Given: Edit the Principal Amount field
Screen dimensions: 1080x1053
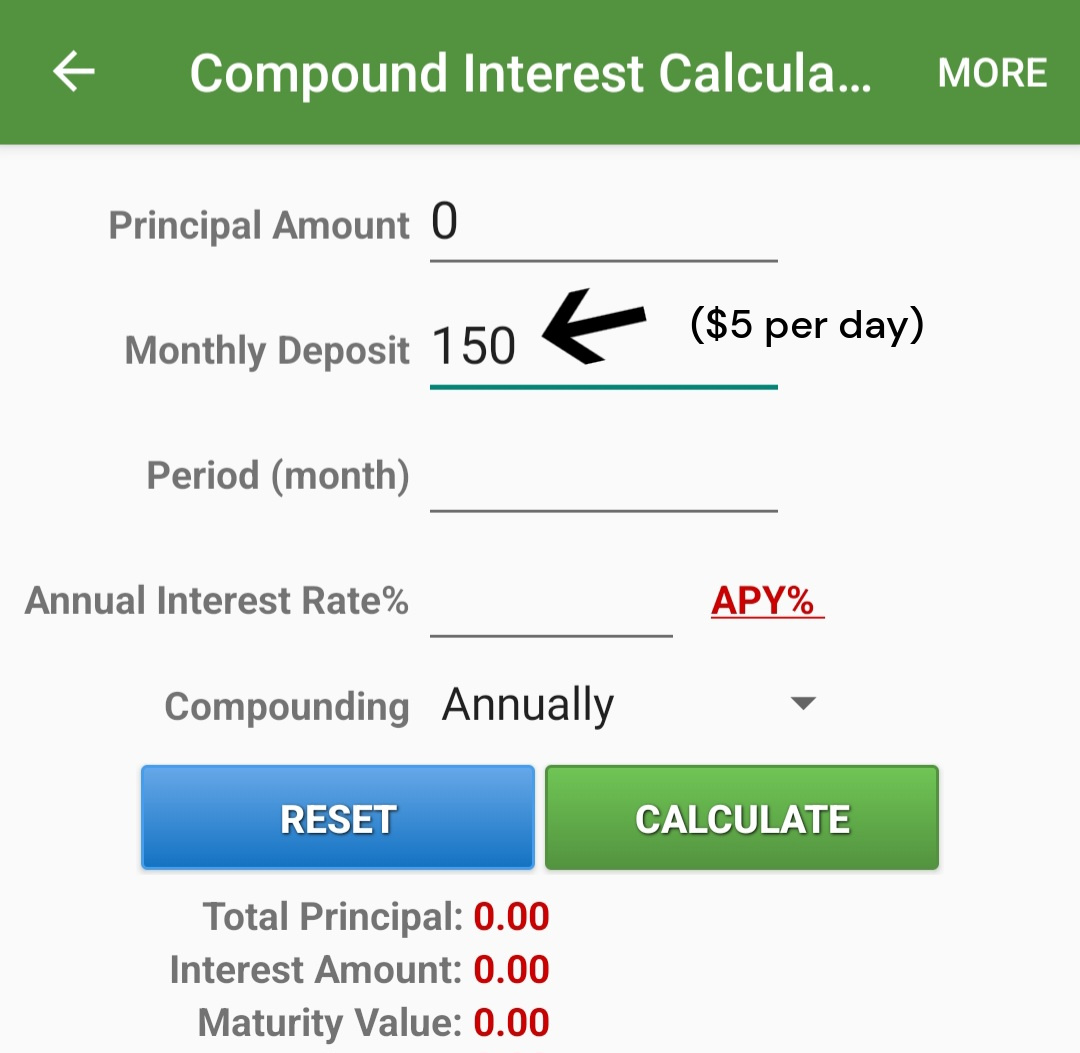Looking at the screenshot, I should pos(603,224).
